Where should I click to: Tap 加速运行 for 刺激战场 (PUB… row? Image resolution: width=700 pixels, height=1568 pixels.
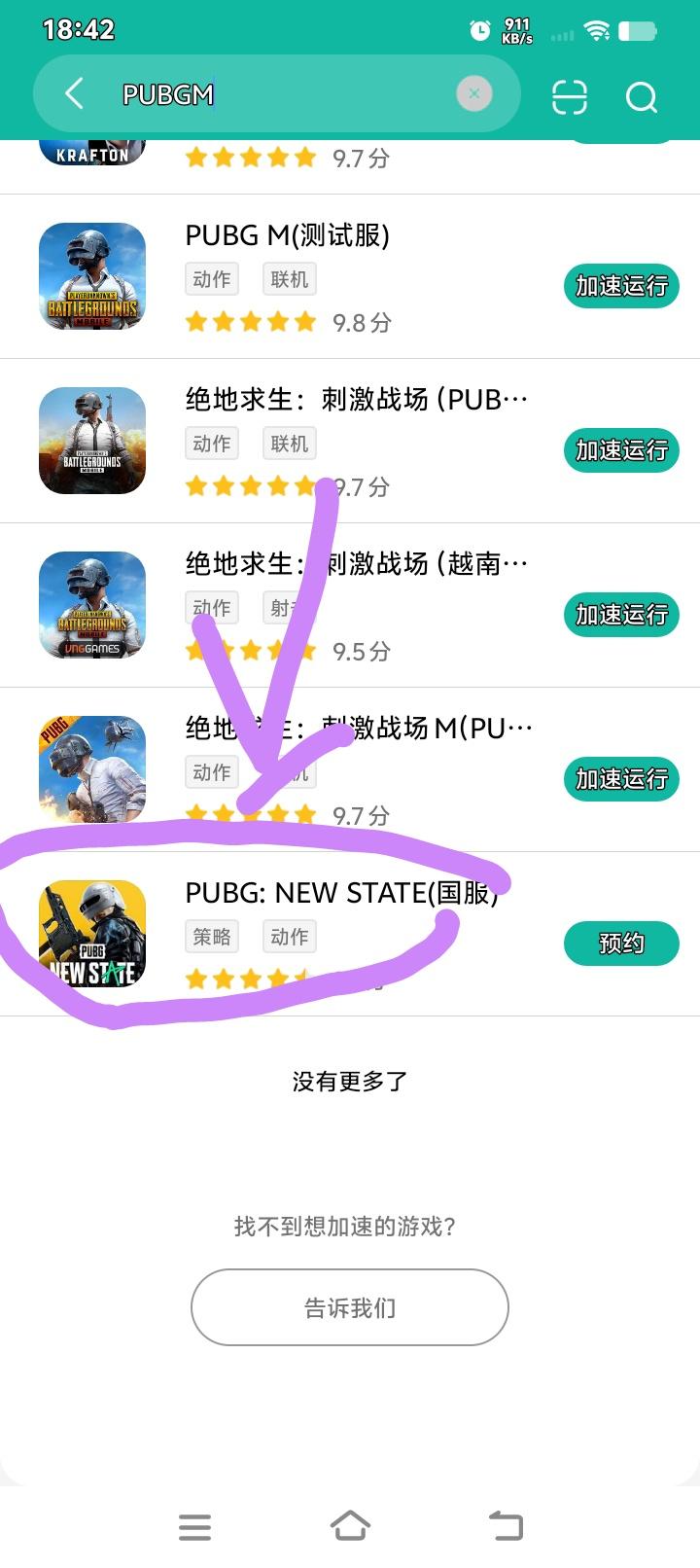[x=621, y=450]
